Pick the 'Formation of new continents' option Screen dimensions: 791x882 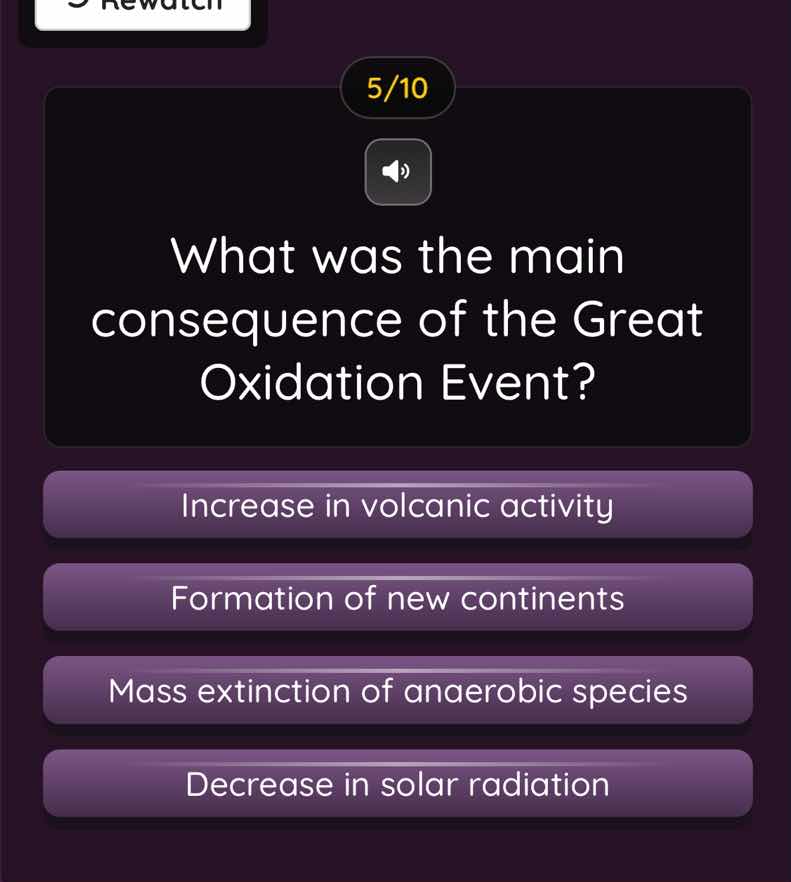396,598
